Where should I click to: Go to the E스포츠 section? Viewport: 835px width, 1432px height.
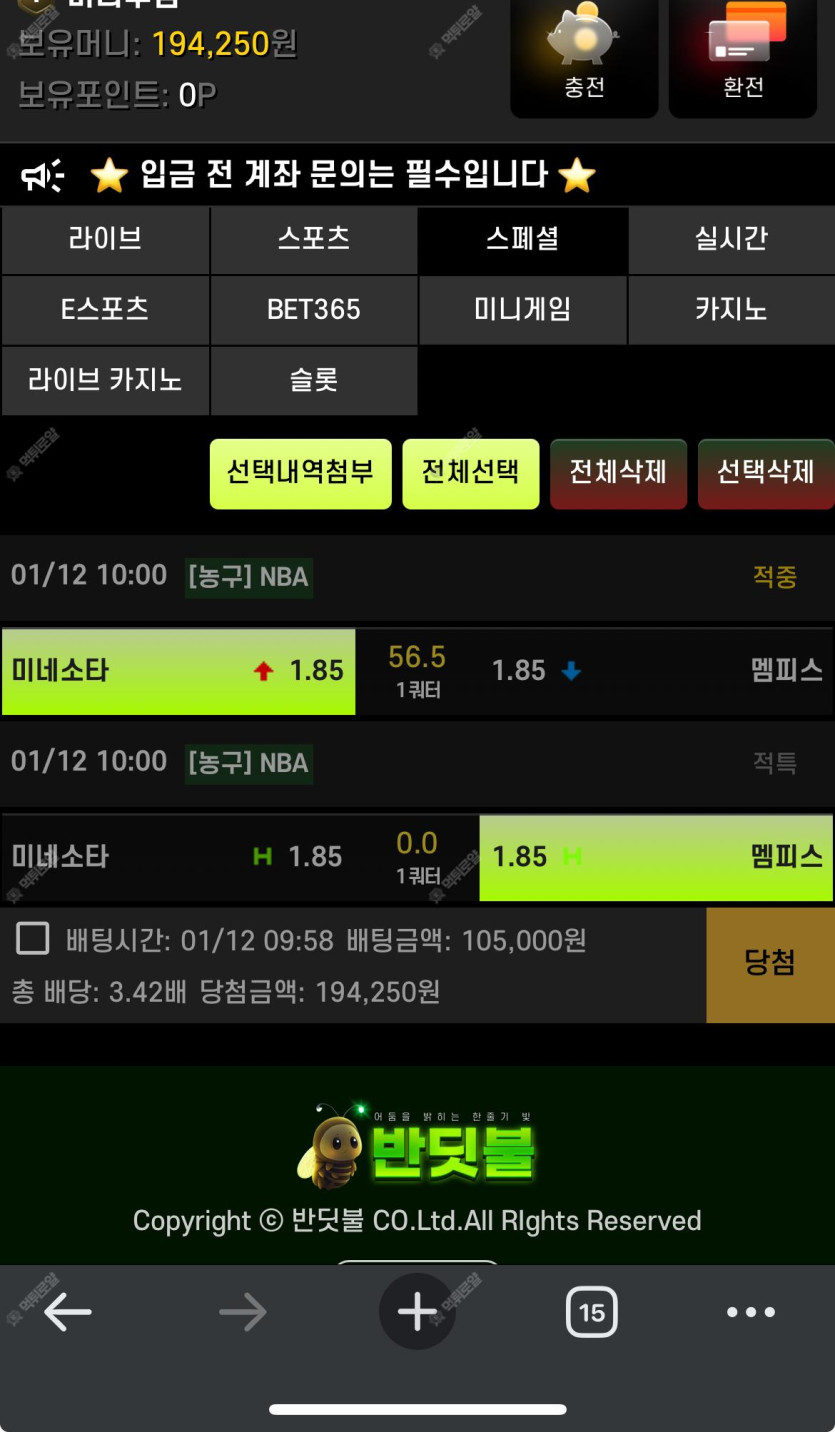[x=105, y=310]
